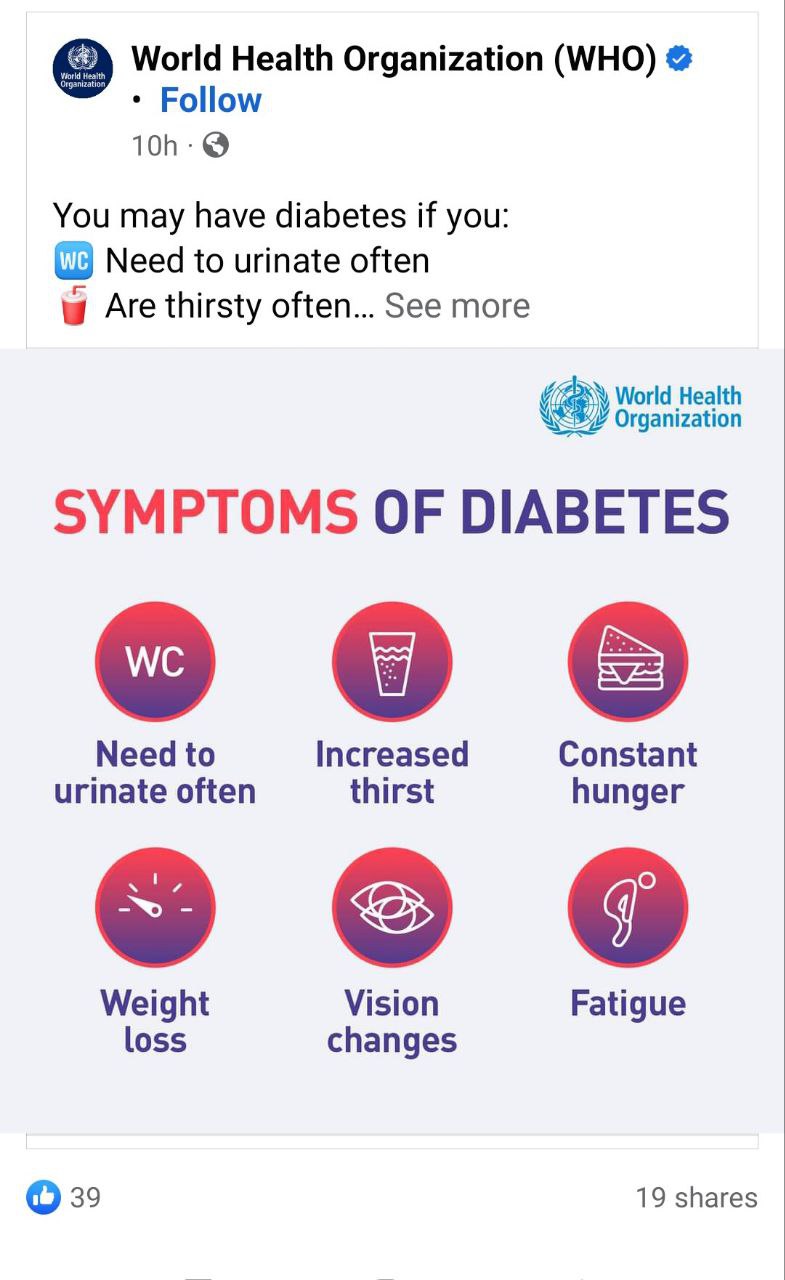Open the Symptoms of Diabetes post image

[392, 741]
